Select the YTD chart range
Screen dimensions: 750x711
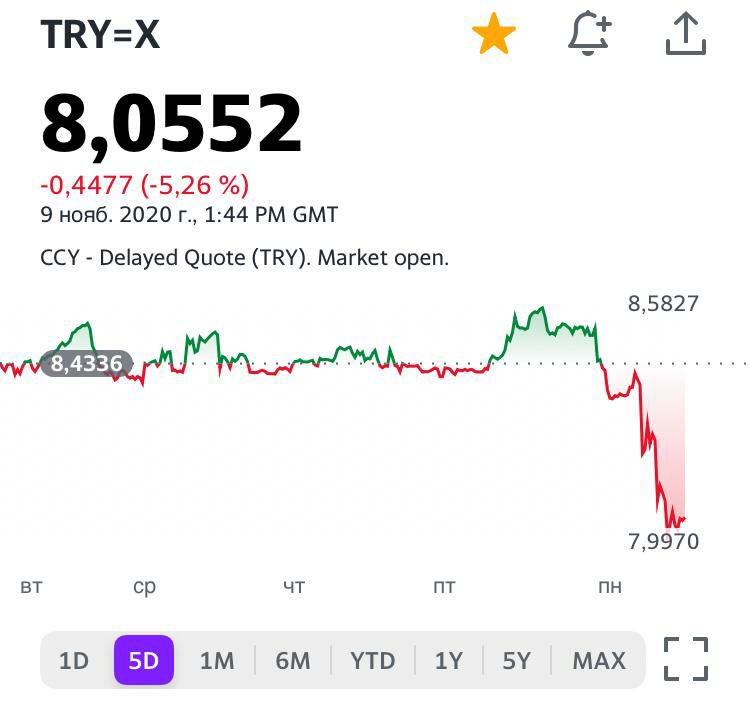pyautogui.click(x=372, y=661)
